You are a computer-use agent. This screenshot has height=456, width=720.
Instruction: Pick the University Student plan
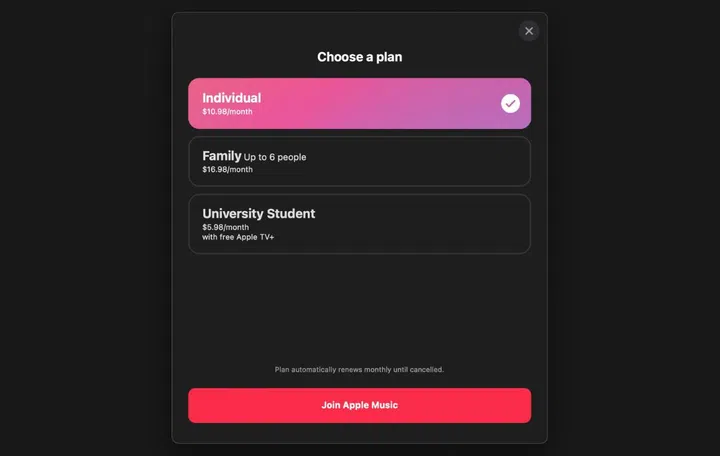(x=359, y=224)
